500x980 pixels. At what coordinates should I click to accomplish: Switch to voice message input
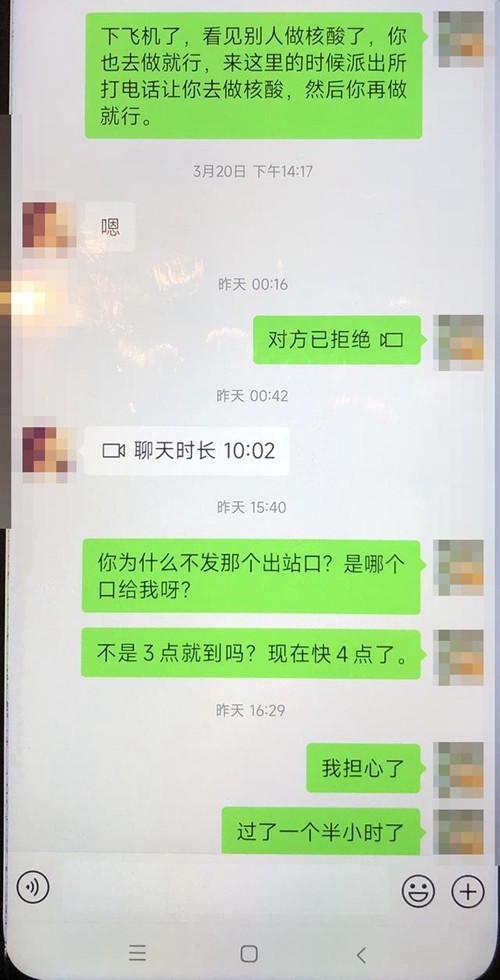pyautogui.click(x=32, y=887)
